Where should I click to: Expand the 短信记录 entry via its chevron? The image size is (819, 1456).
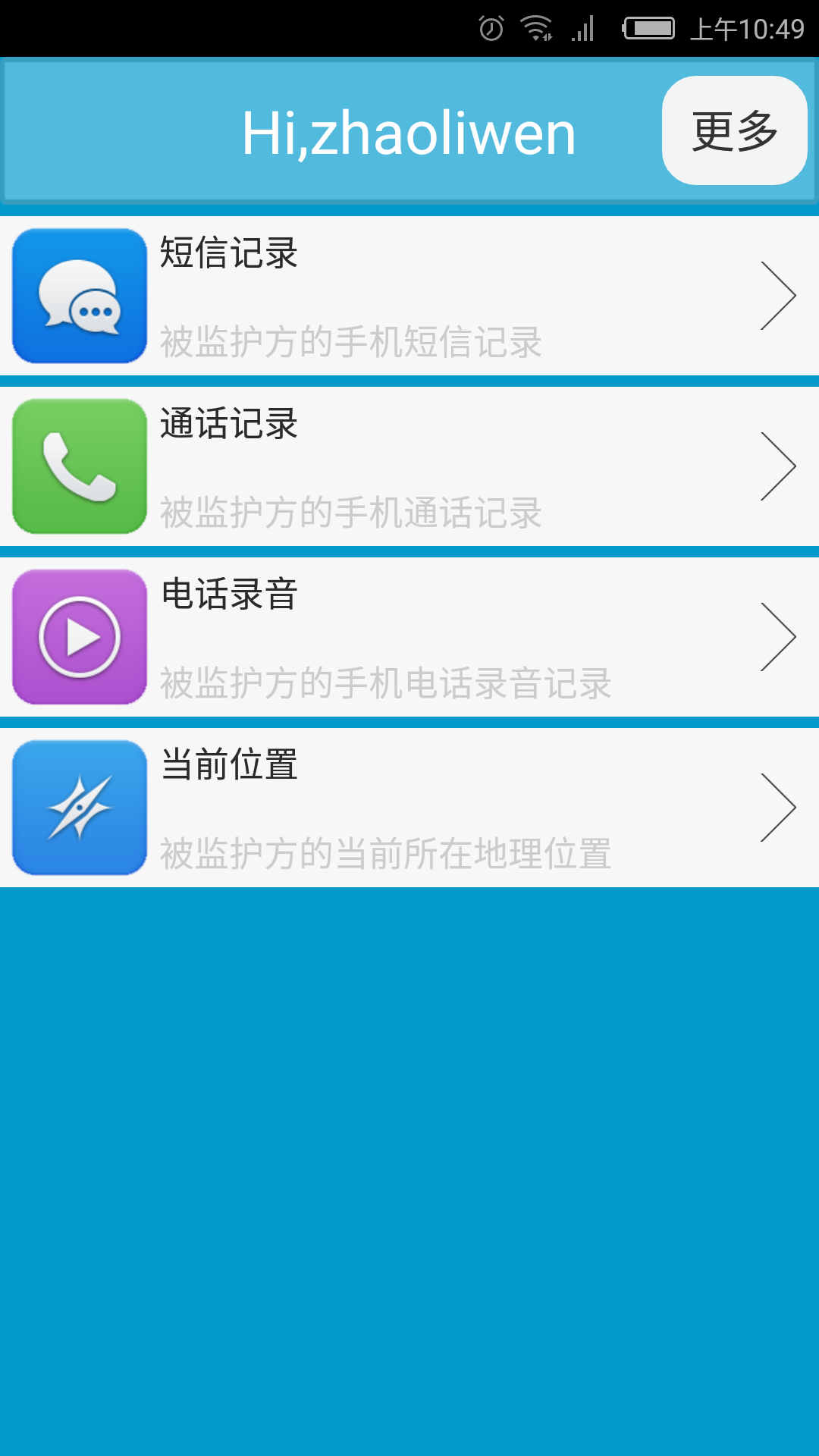click(x=779, y=296)
